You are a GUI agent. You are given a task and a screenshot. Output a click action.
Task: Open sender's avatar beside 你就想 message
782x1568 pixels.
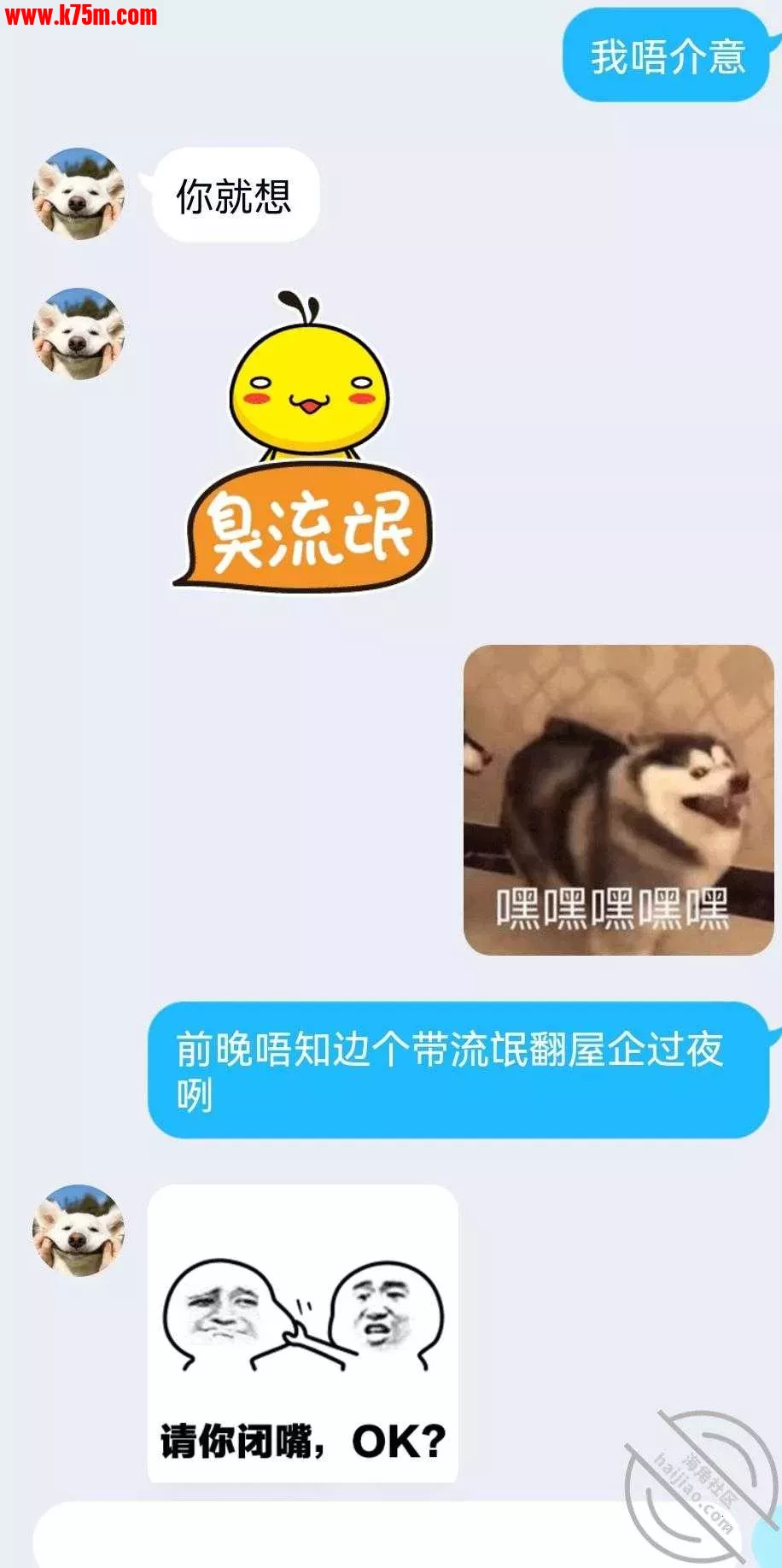click(x=79, y=194)
